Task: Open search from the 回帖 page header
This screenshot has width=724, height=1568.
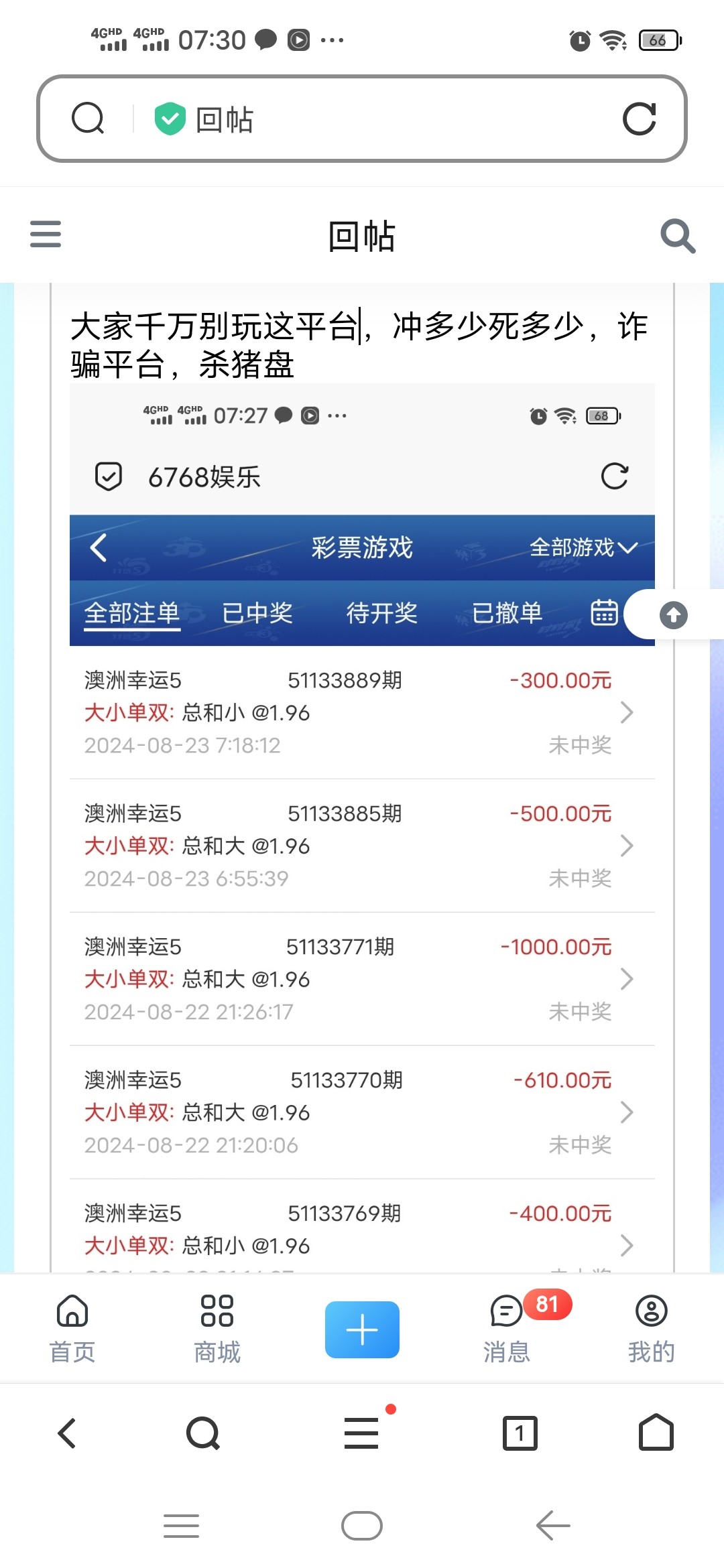Action: pos(677,236)
